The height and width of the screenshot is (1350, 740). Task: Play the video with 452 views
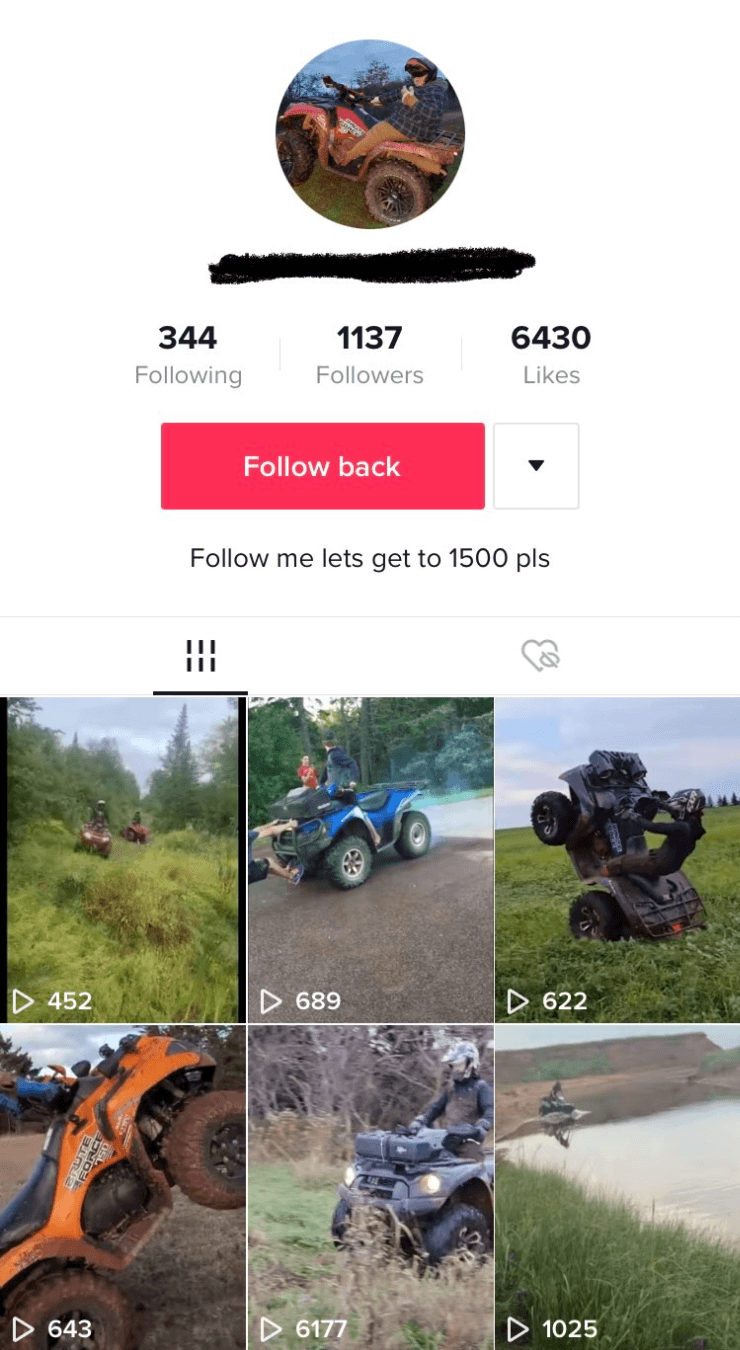point(122,860)
